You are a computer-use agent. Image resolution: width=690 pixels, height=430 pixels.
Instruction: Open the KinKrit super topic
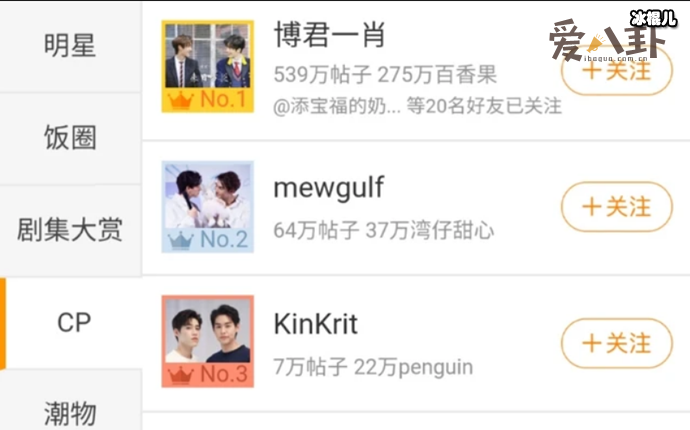pyautogui.click(x=315, y=324)
